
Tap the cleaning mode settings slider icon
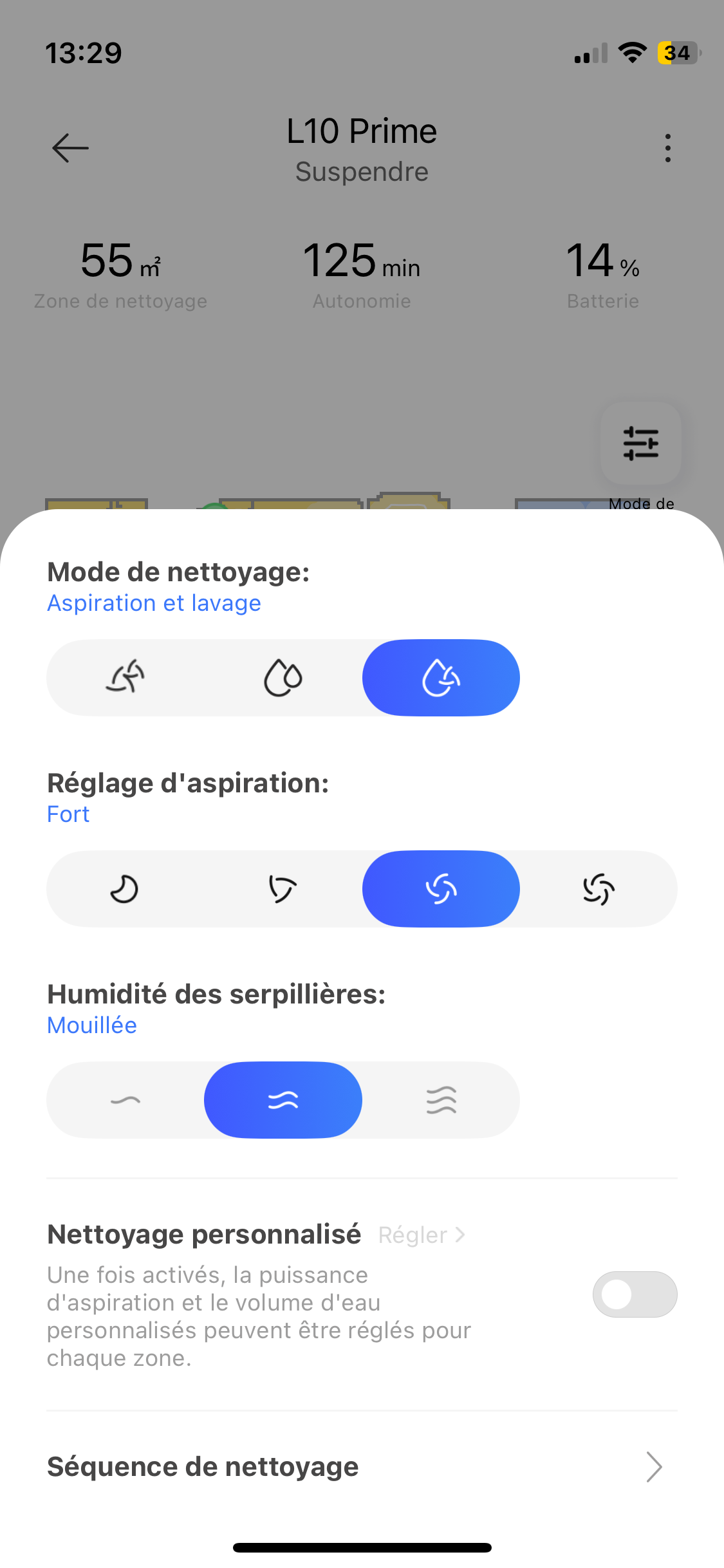pyautogui.click(x=641, y=443)
